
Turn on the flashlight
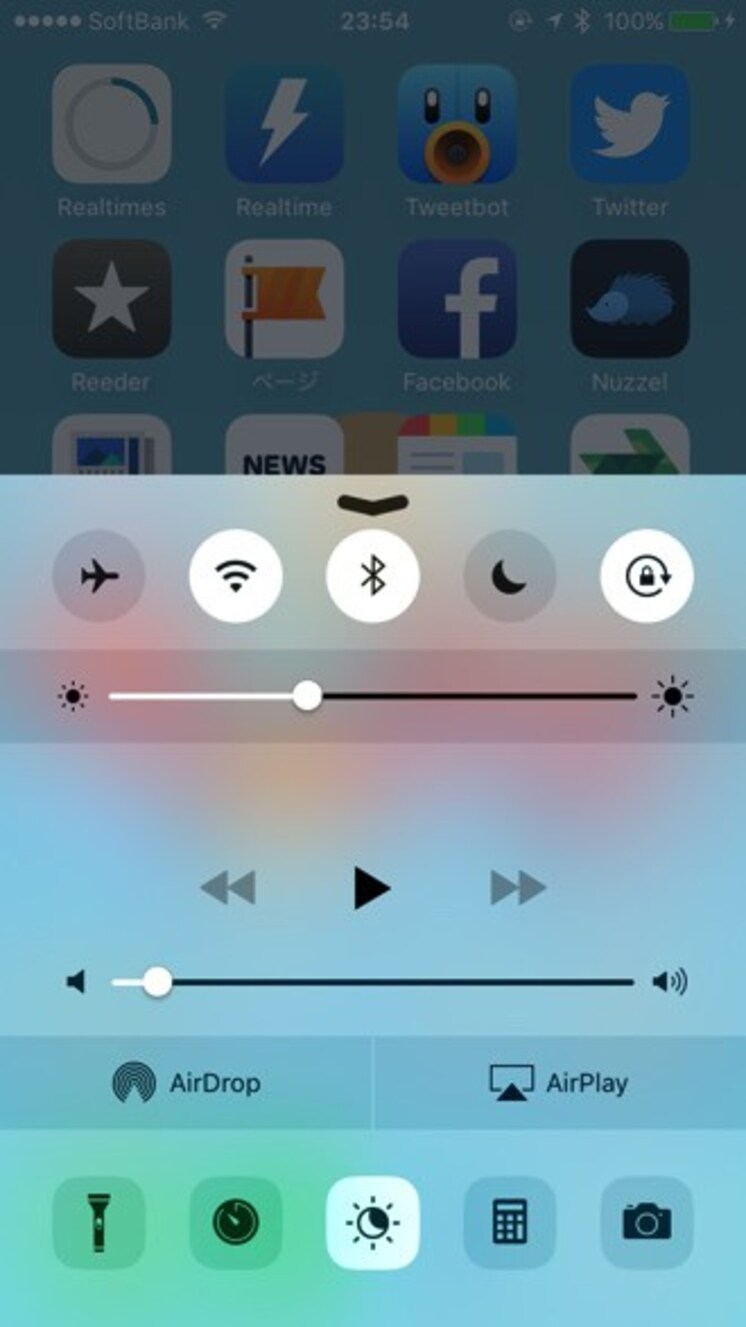point(98,1222)
